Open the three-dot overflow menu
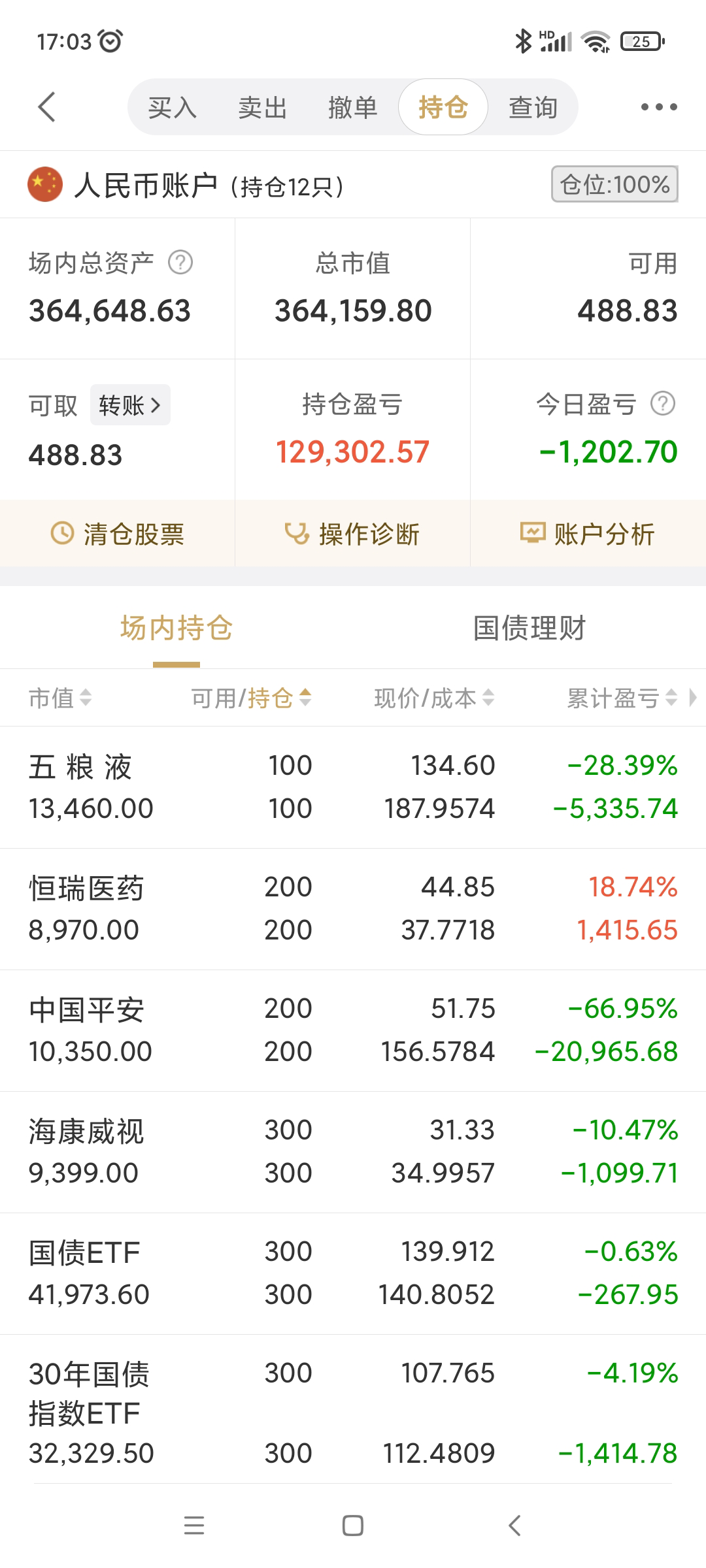This screenshot has height=1568, width=706. pyautogui.click(x=658, y=107)
